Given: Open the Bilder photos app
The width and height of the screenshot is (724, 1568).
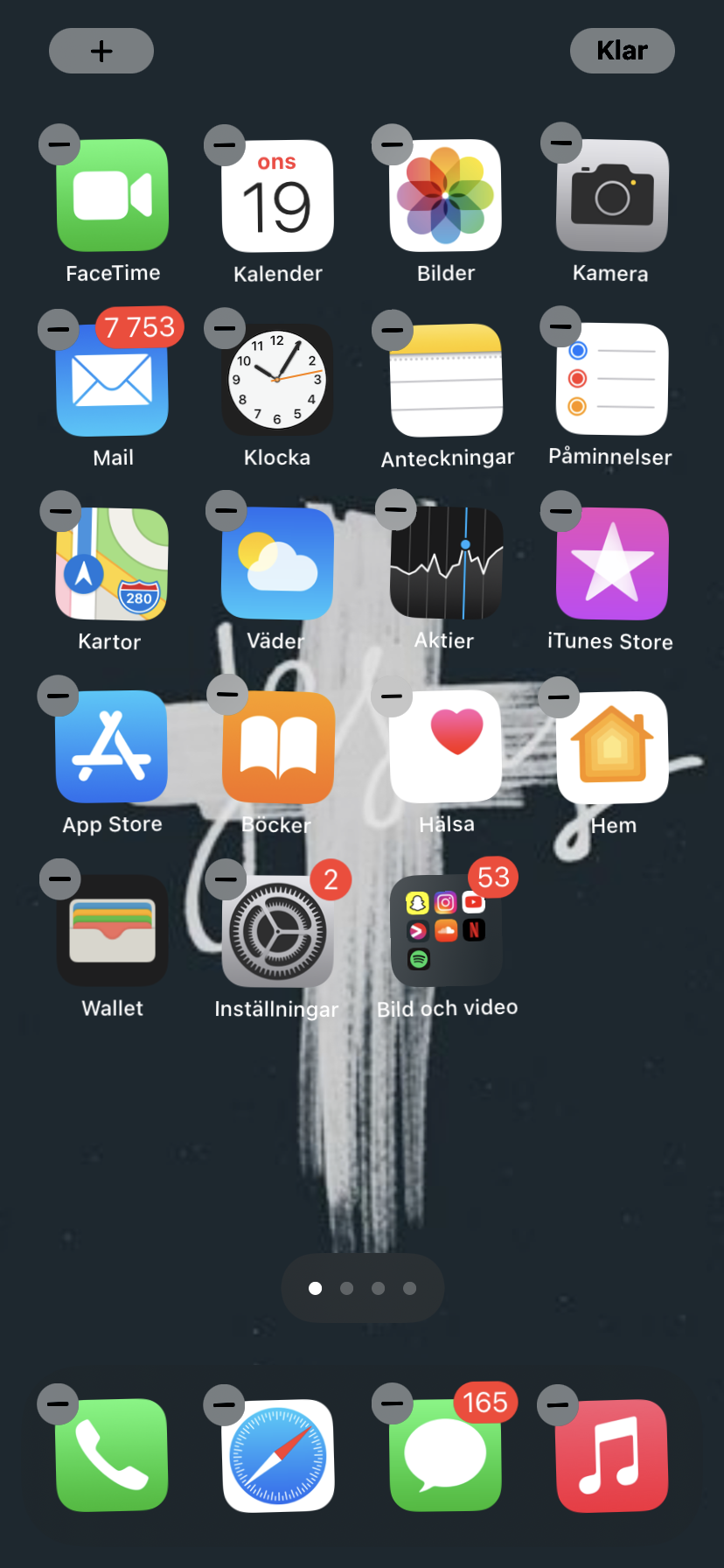Looking at the screenshot, I should click(445, 196).
